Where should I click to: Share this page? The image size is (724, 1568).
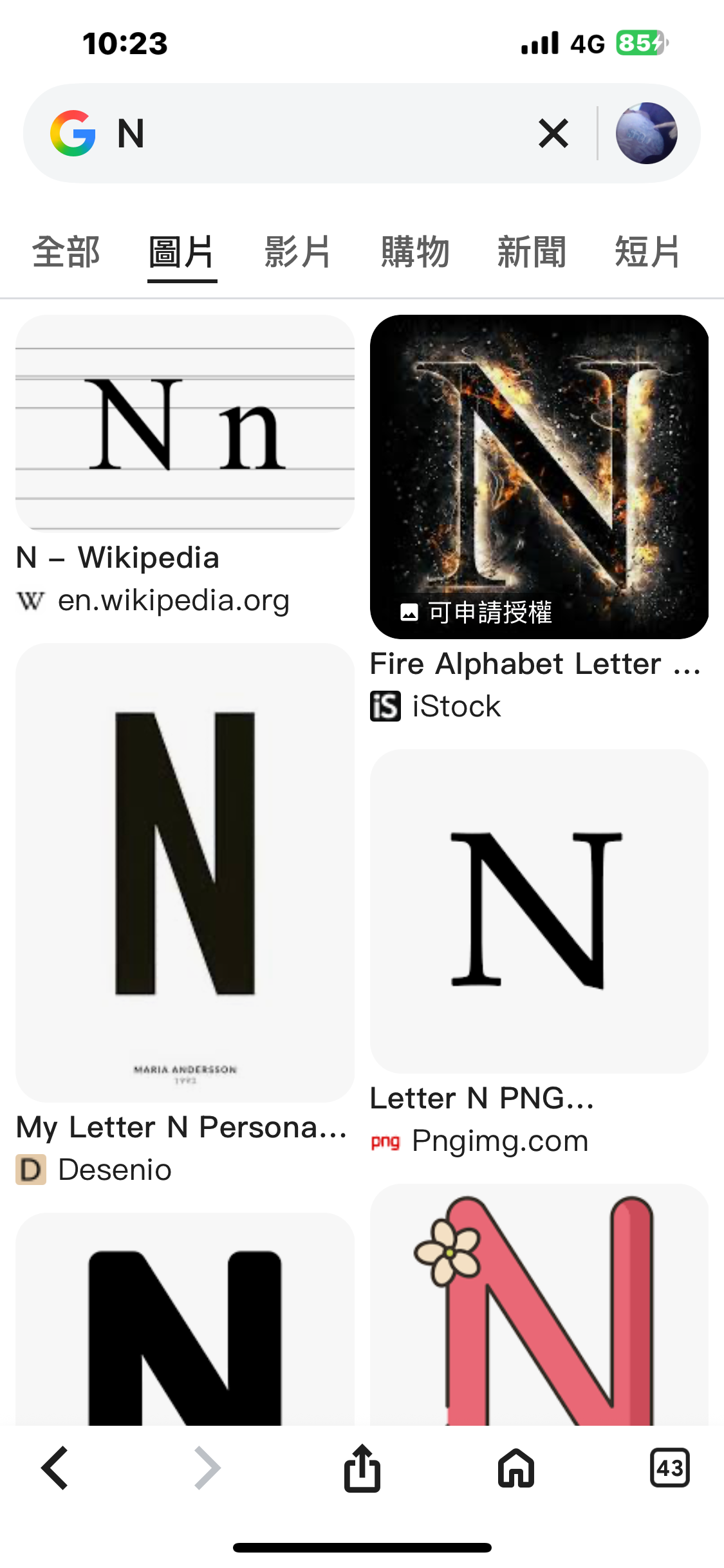(362, 1468)
